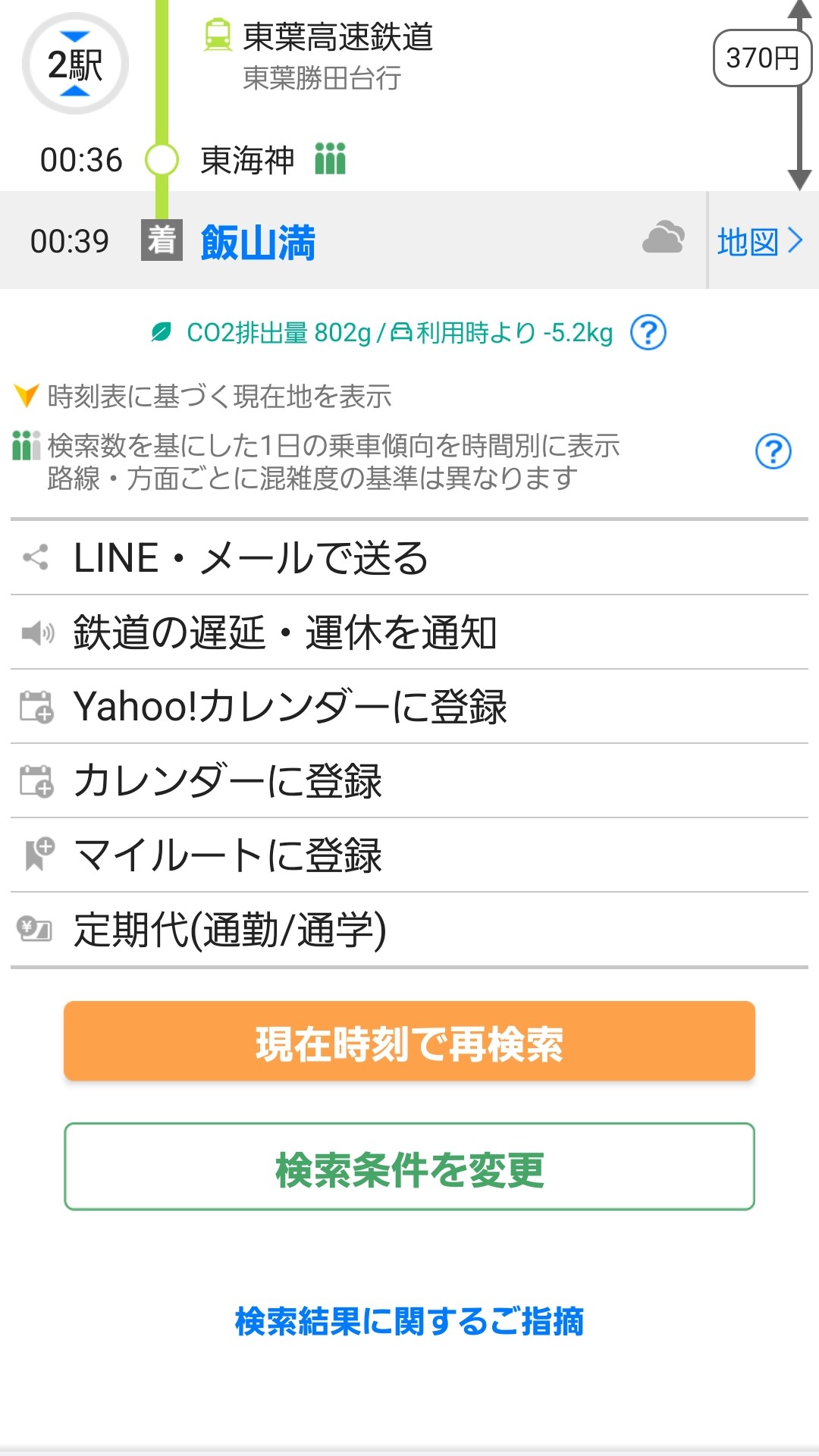819x1456 pixels.
Task: Share route via LINE・メールで送る
Action: pyautogui.click(x=250, y=558)
